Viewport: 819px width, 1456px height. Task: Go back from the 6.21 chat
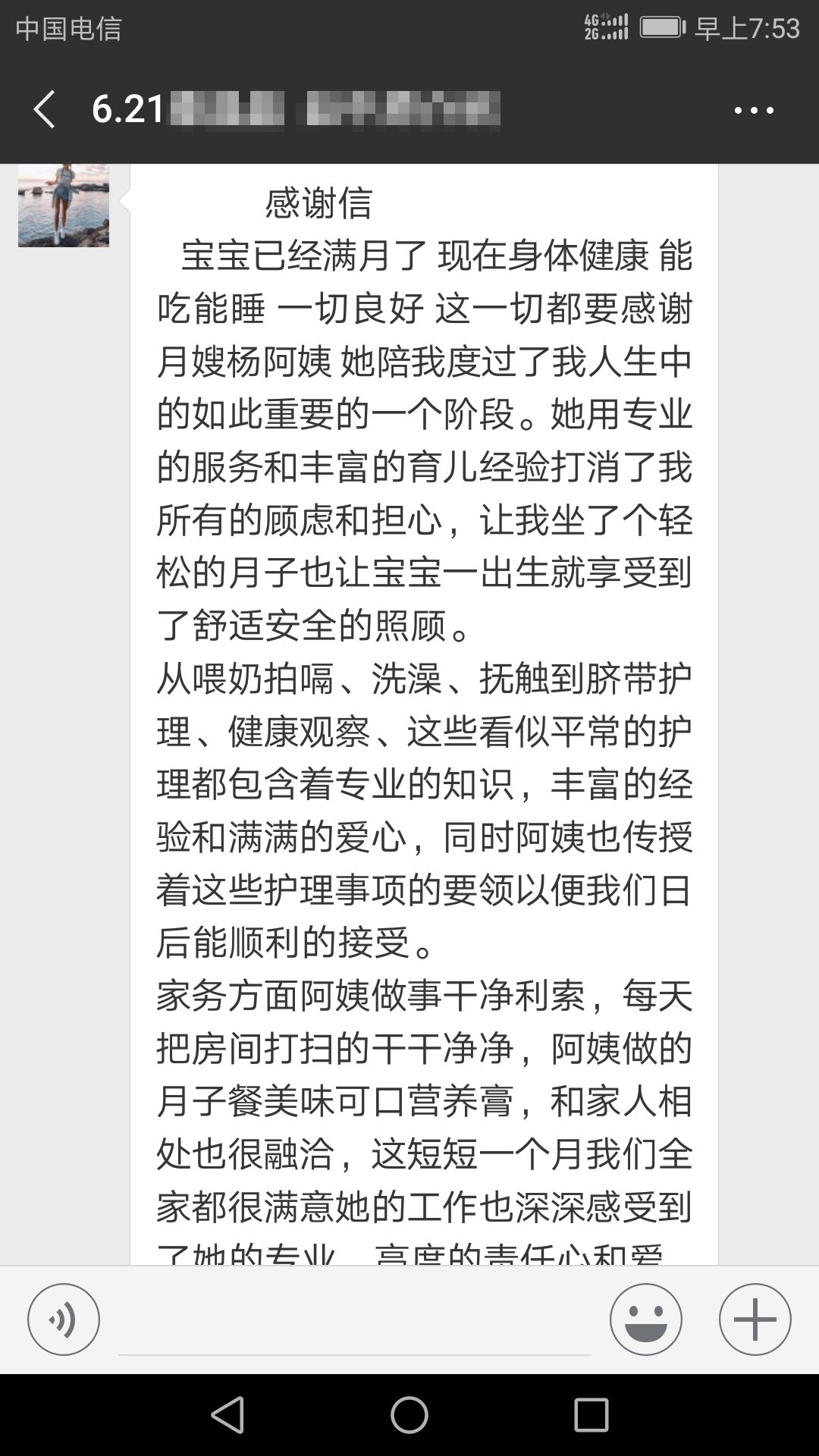coord(44,110)
